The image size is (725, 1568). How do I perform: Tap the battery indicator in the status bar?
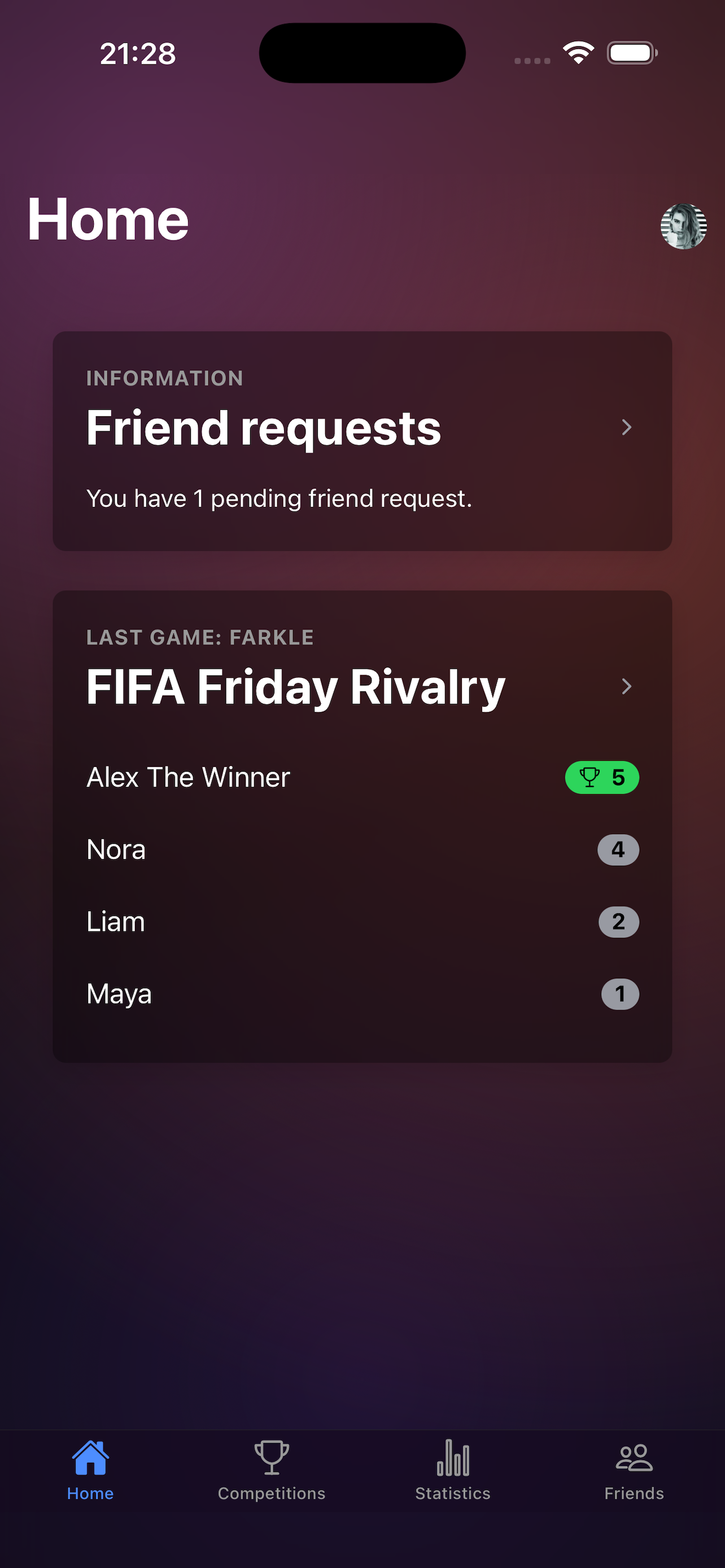pos(632,52)
